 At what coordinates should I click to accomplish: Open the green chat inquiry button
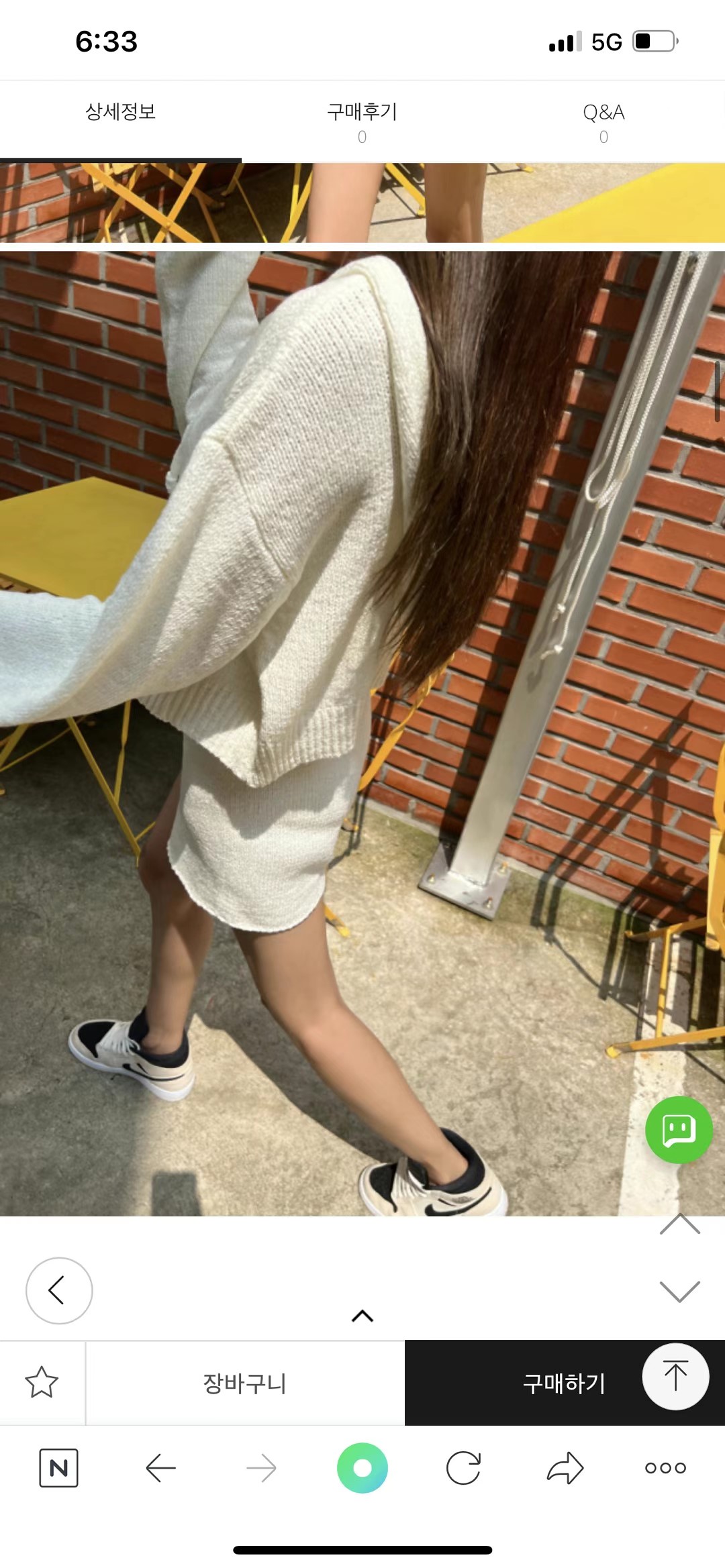click(679, 1129)
